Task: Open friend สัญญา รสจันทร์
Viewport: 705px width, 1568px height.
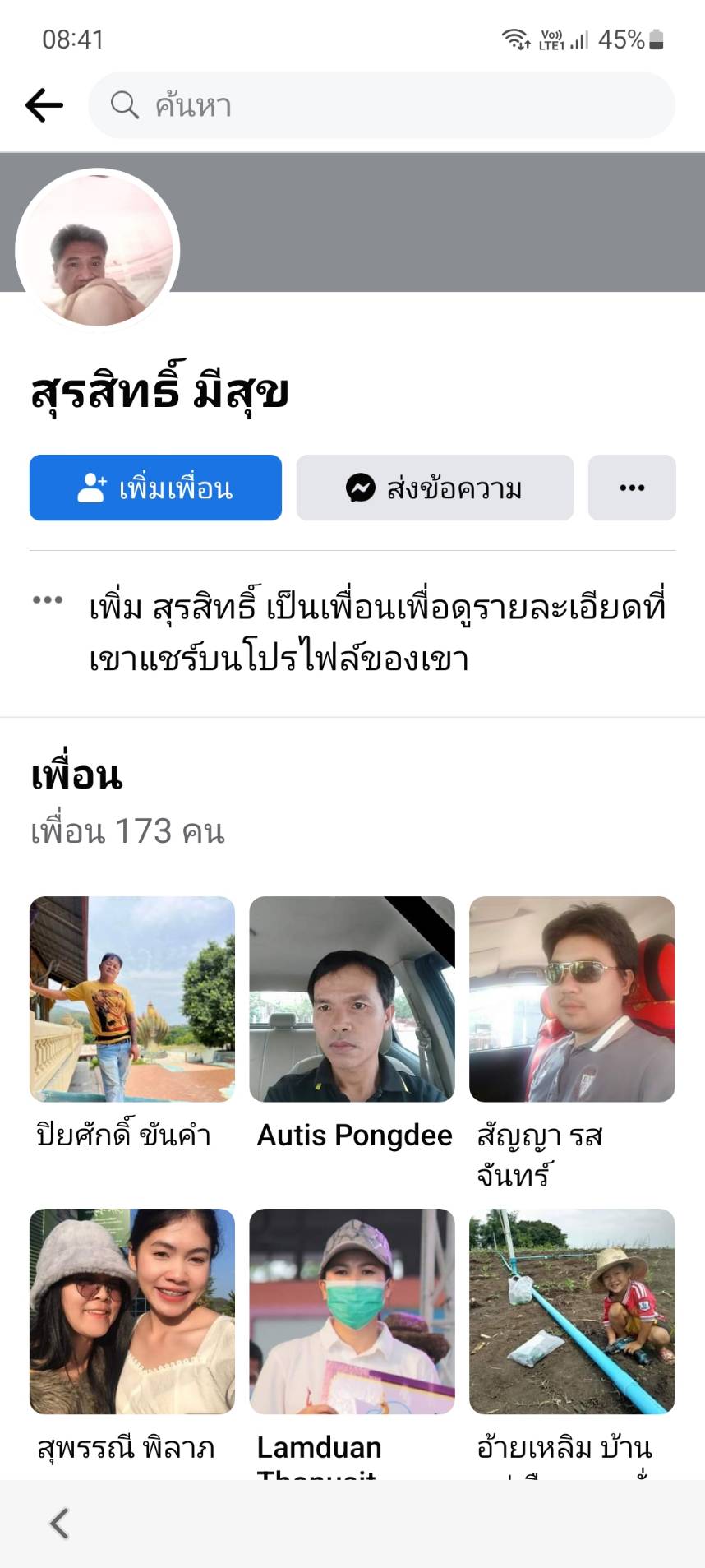Action: coord(571,999)
